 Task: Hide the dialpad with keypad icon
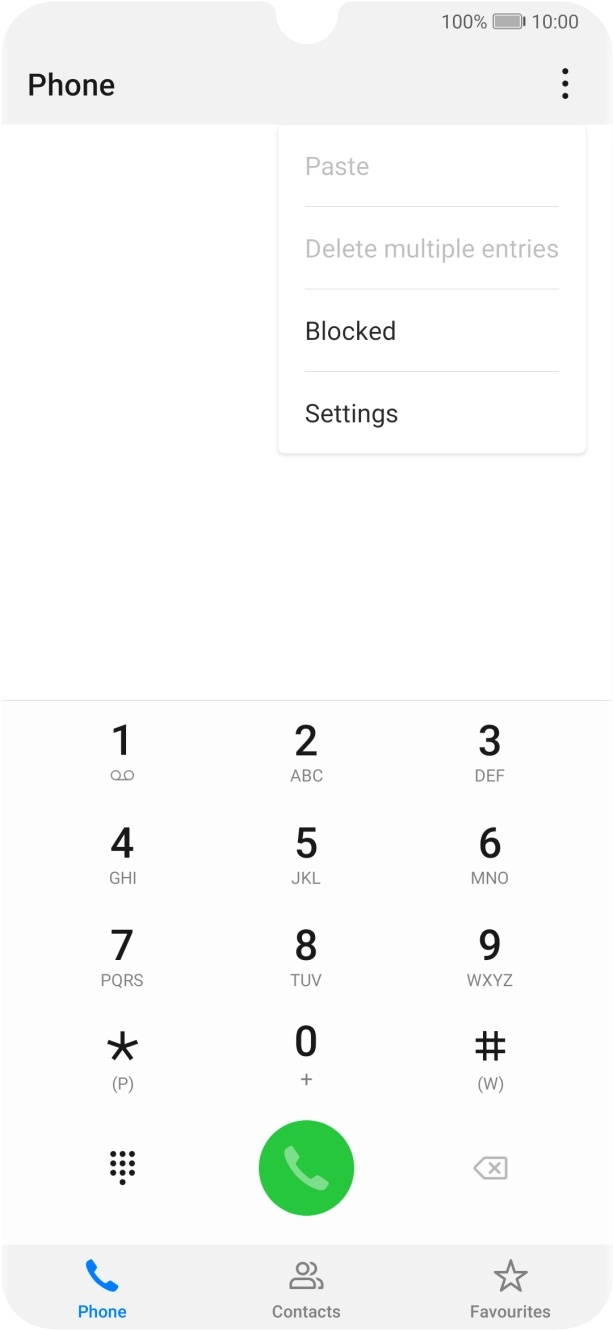pos(122,1167)
